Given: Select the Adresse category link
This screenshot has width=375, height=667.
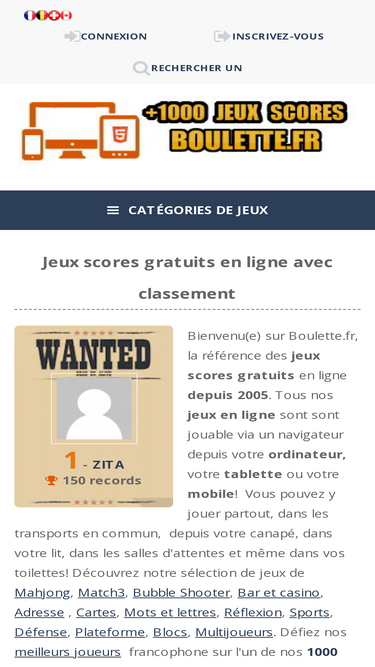Looking at the screenshot, I should (39, 613).
